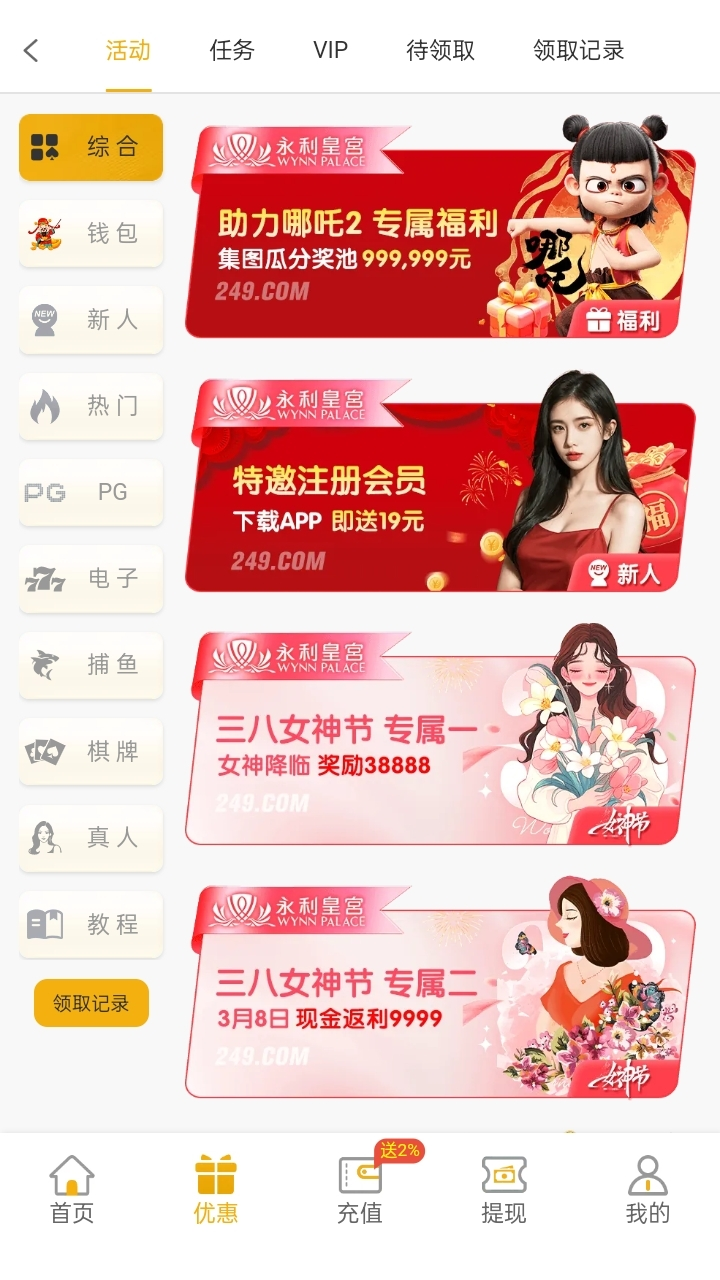720x1280 pixels.
Task: Open the 特邀注册会员 promotion banner
Action: [x=440, y=492]
